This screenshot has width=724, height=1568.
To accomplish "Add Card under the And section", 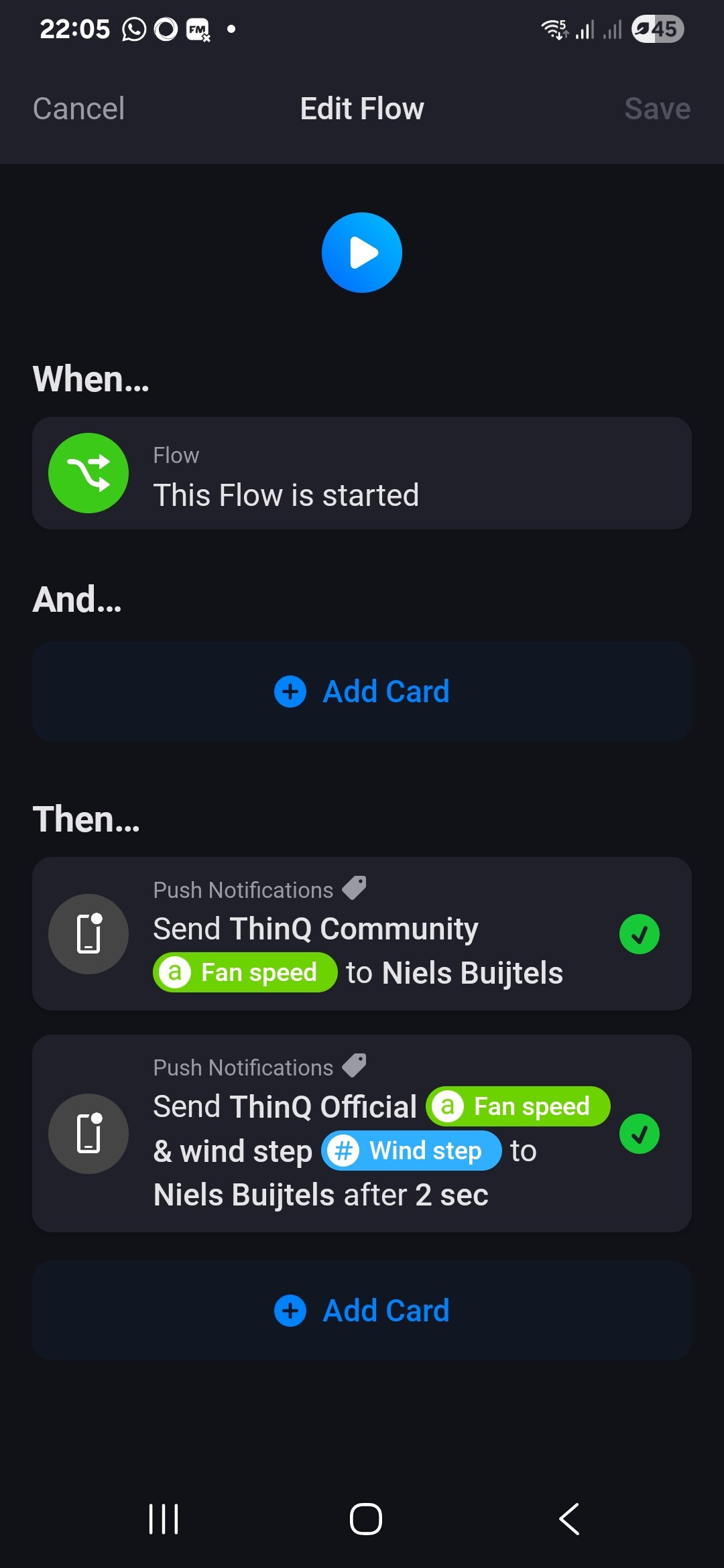I will [x=362, y=692].
